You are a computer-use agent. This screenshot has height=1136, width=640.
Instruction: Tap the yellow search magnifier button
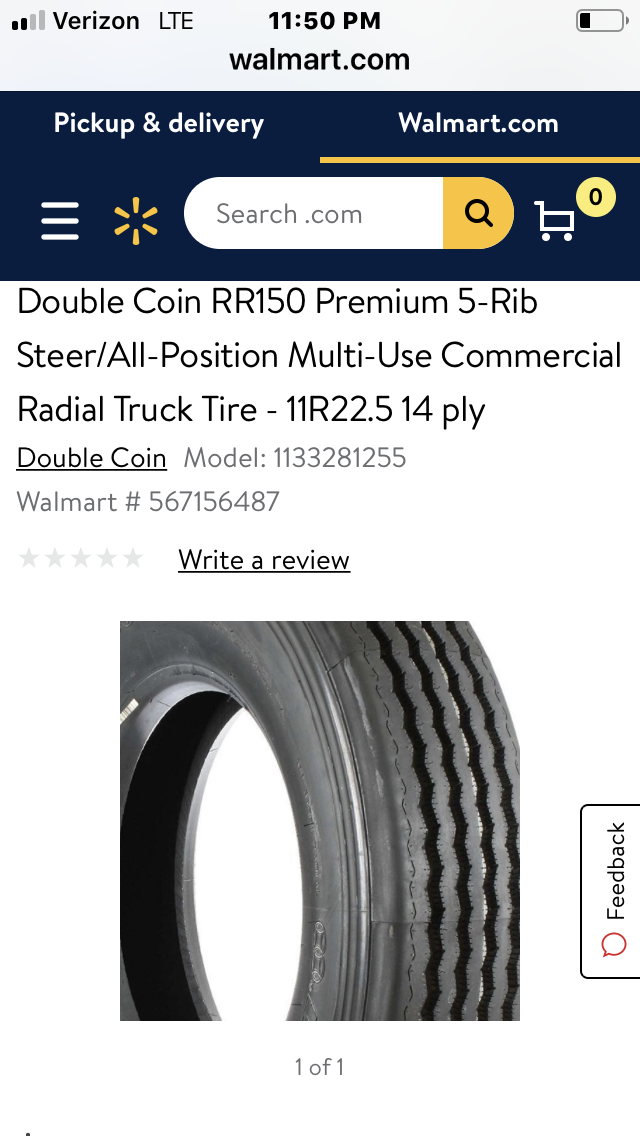coord(478,214)
